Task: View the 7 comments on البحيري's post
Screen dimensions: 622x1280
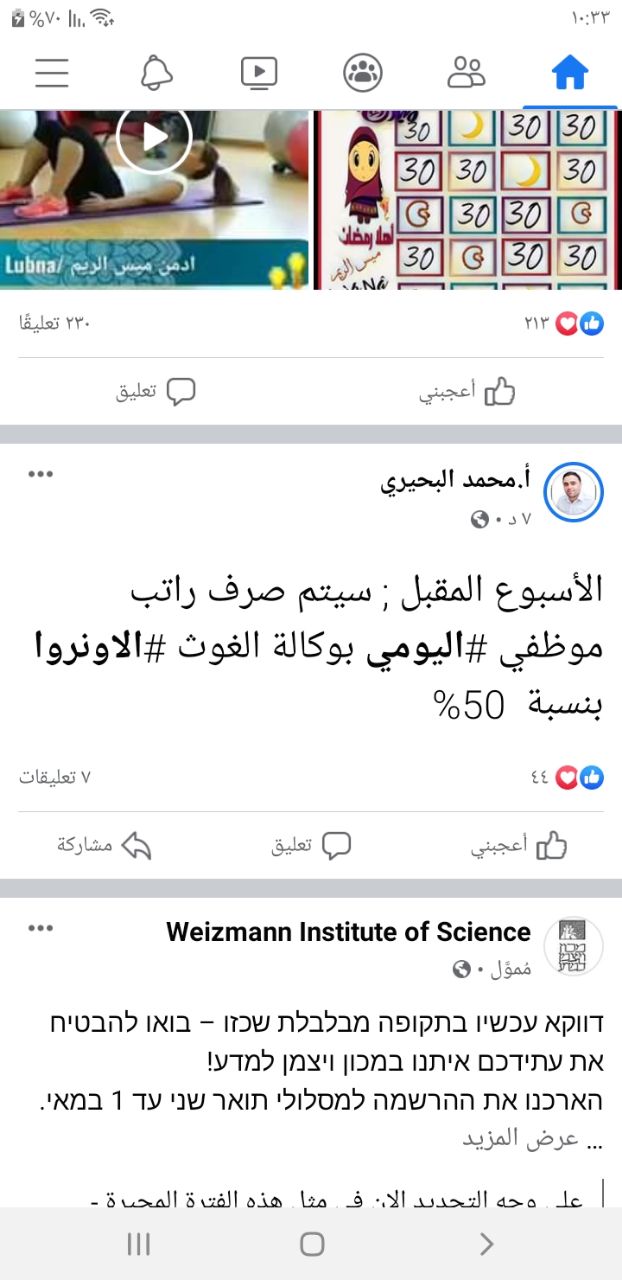Action: click(x=55, y=777)
